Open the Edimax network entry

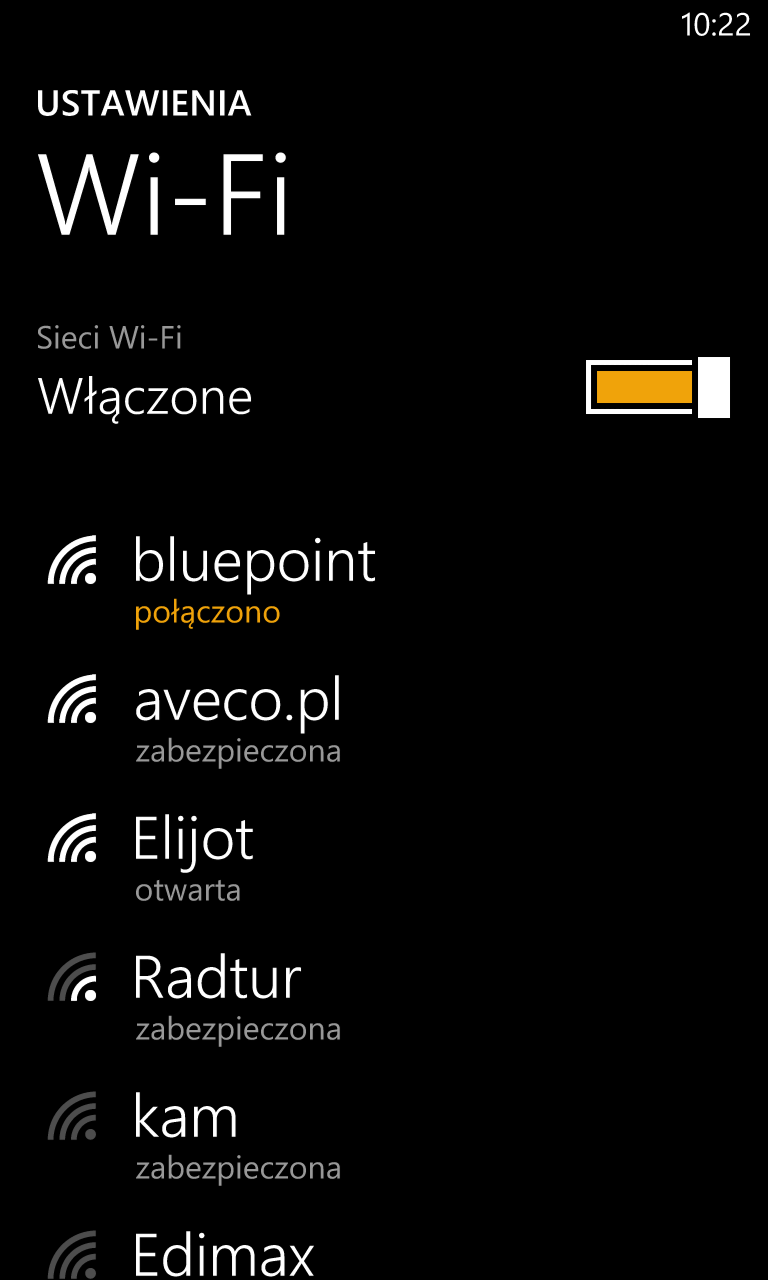tap(384, 1252)
